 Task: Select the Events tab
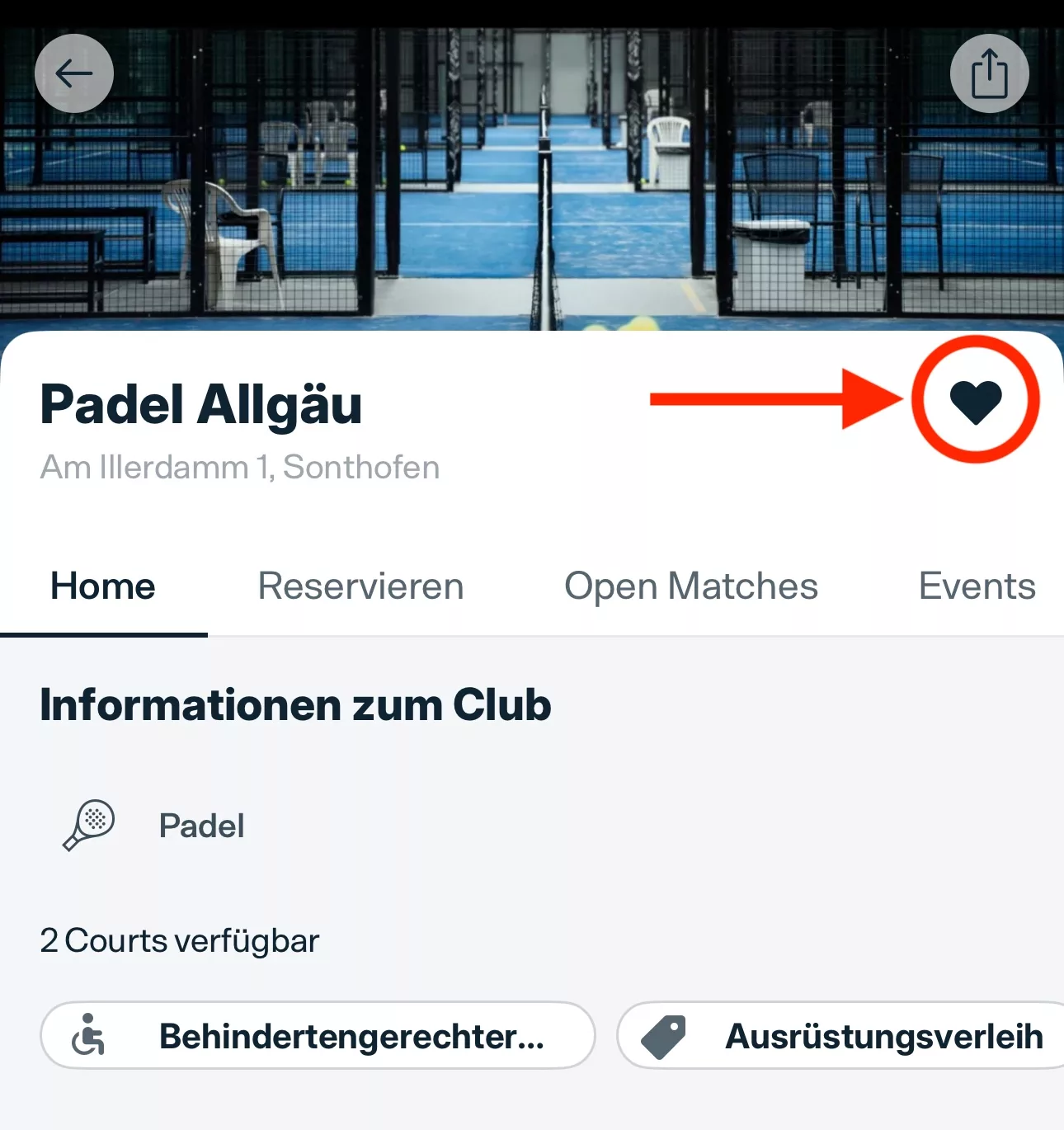click(977, 586)
